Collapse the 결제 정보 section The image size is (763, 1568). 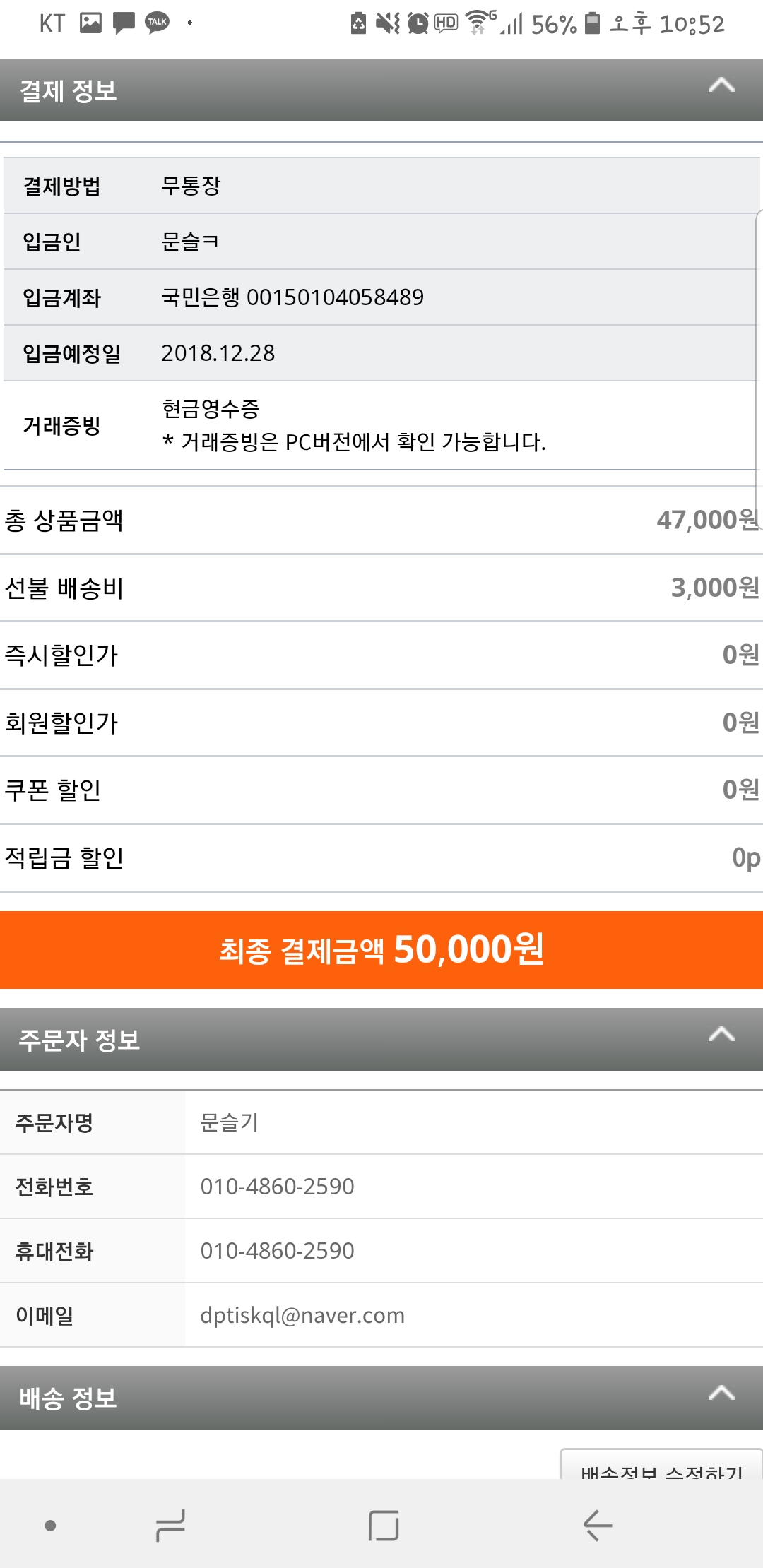click(x=721, y=88)
